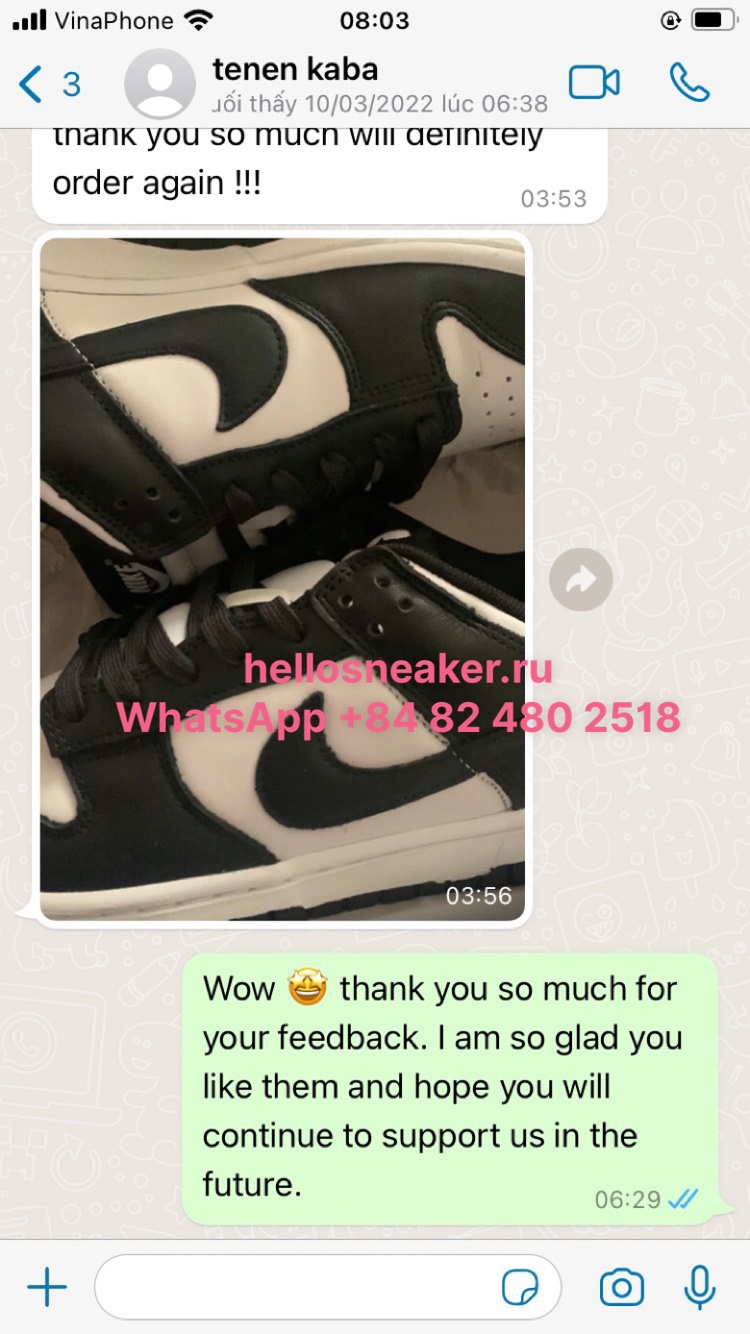Tap the voice message microphone
Image resolution: width=750 pixels, height=1334 pixels.
[x=700, y=1287]
